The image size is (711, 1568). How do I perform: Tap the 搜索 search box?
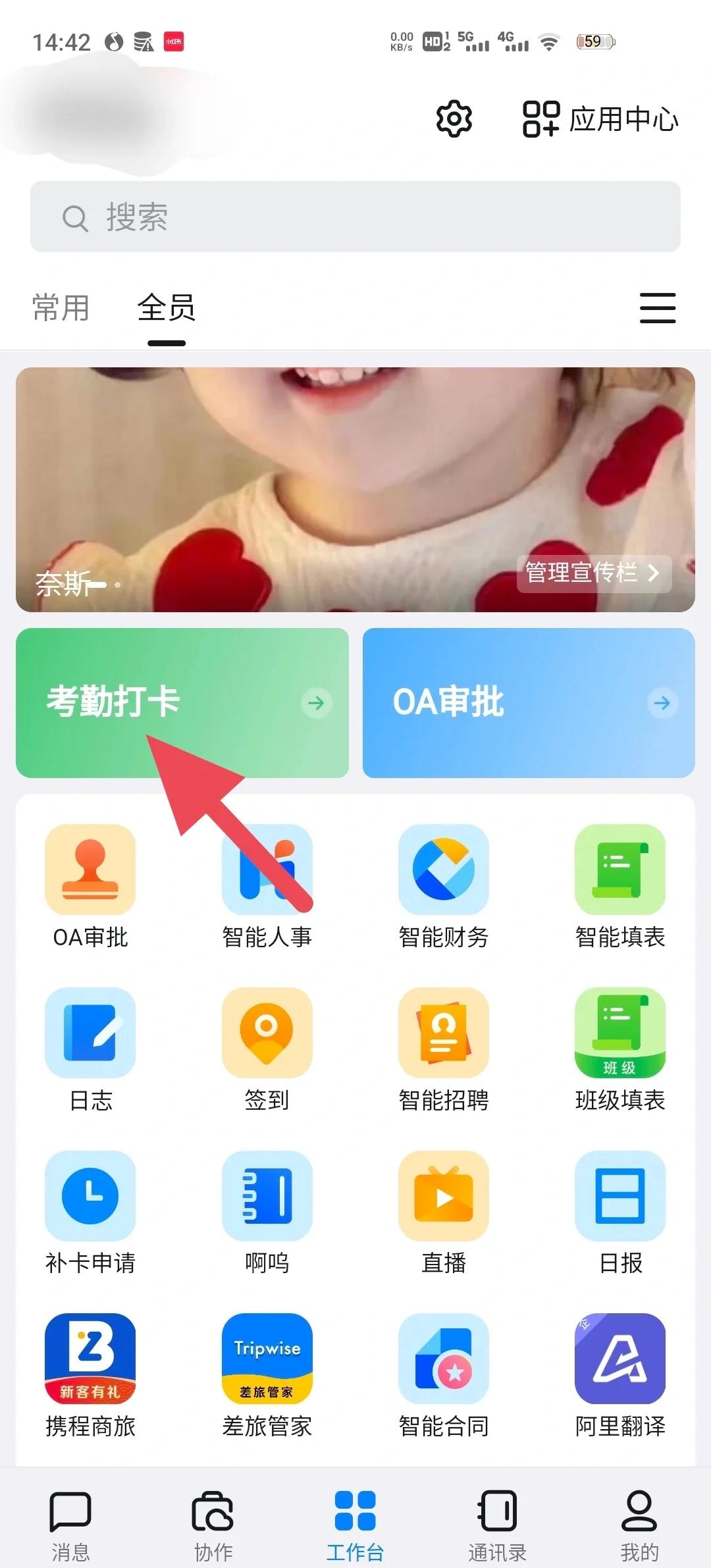pyautogui.click(x=355, y=217)
